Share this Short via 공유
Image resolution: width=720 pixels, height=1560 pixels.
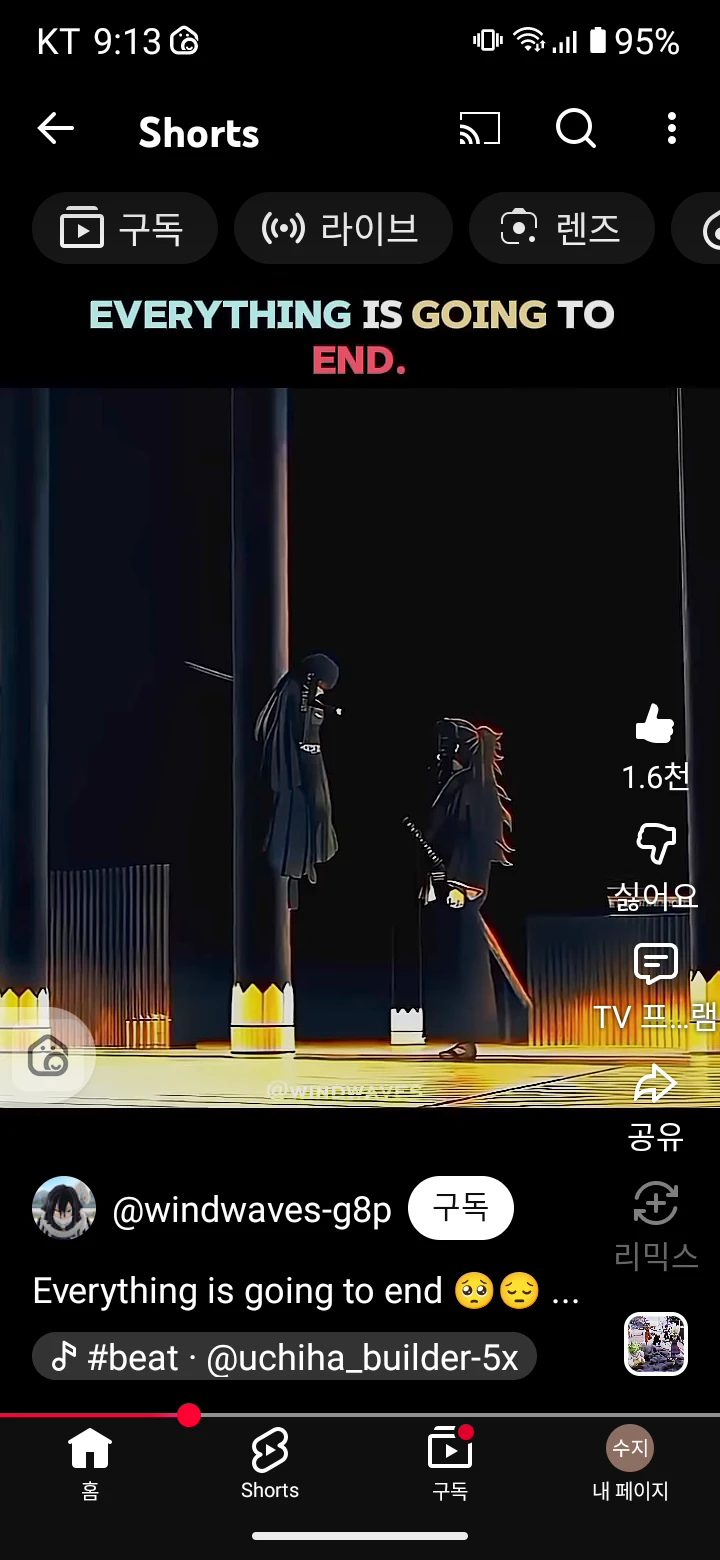point(655,1085)
